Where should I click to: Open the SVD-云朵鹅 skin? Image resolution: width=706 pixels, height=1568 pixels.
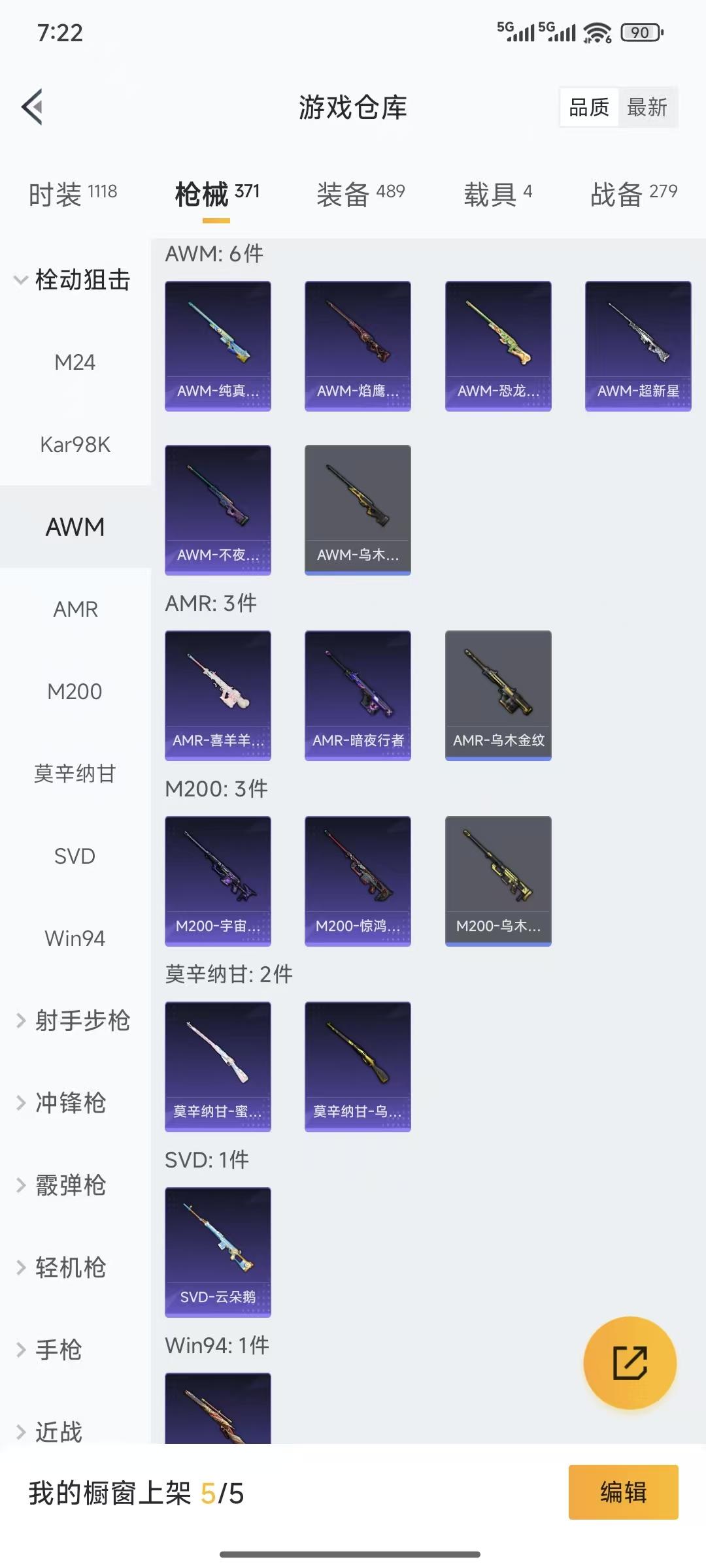(x=218, y=1250)
